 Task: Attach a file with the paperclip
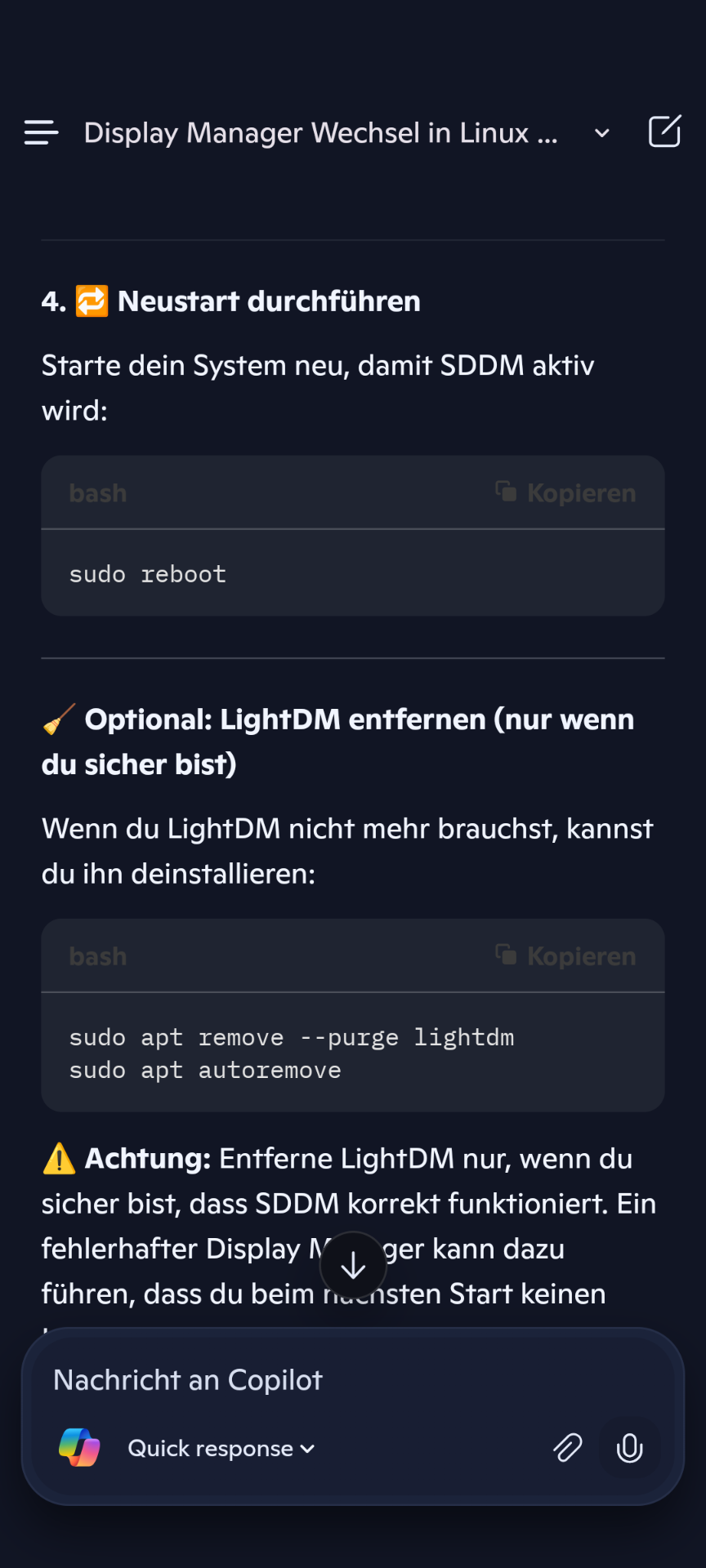point(568,1448)
